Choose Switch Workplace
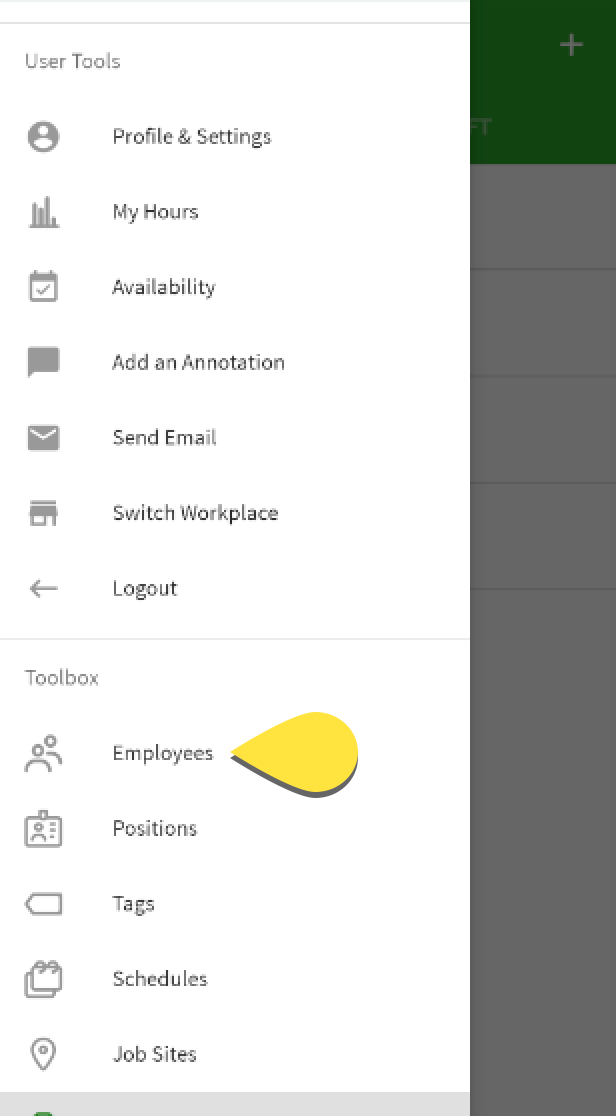The image size is (616, 1116). pyautogui.click(x=234, y=513)
